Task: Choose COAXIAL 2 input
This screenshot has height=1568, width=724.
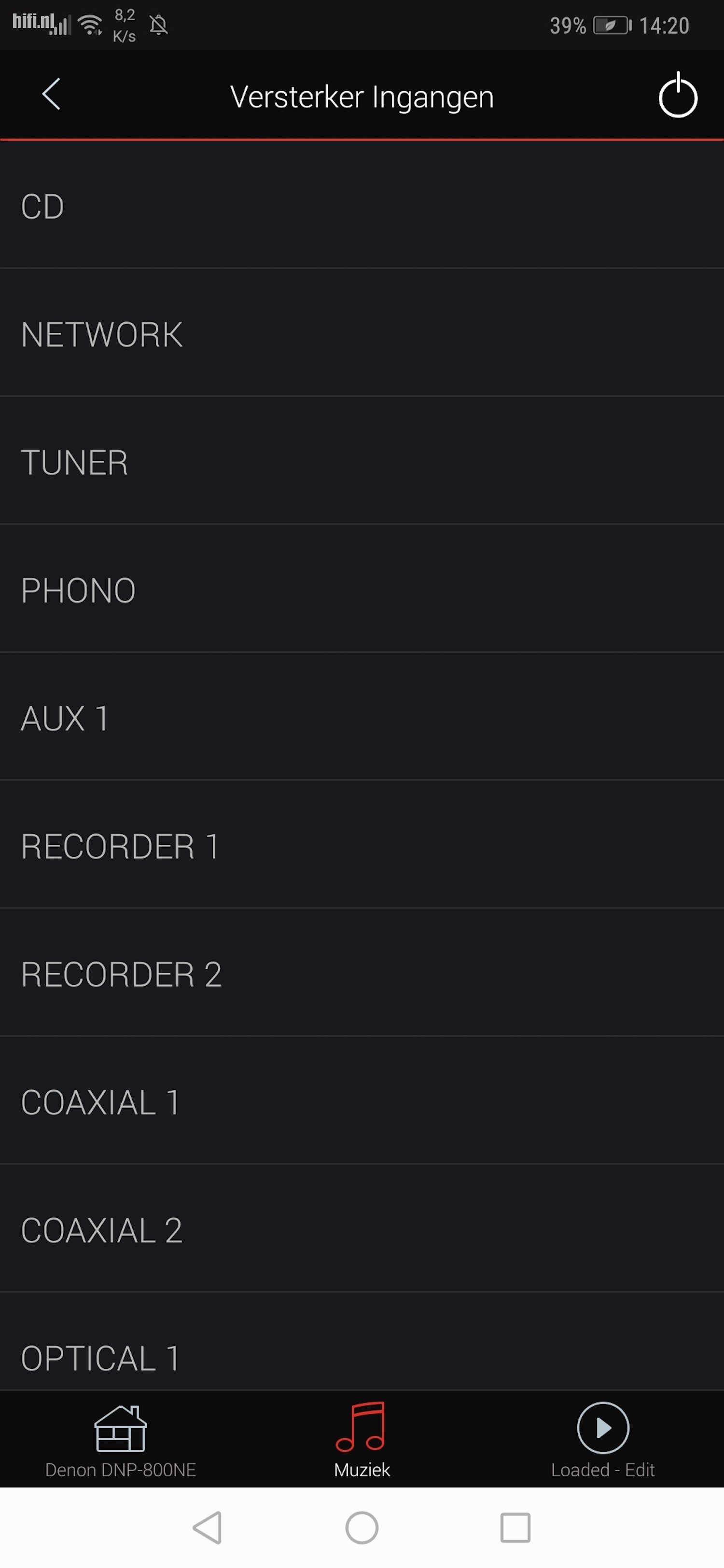Action: pos(362,1229)
